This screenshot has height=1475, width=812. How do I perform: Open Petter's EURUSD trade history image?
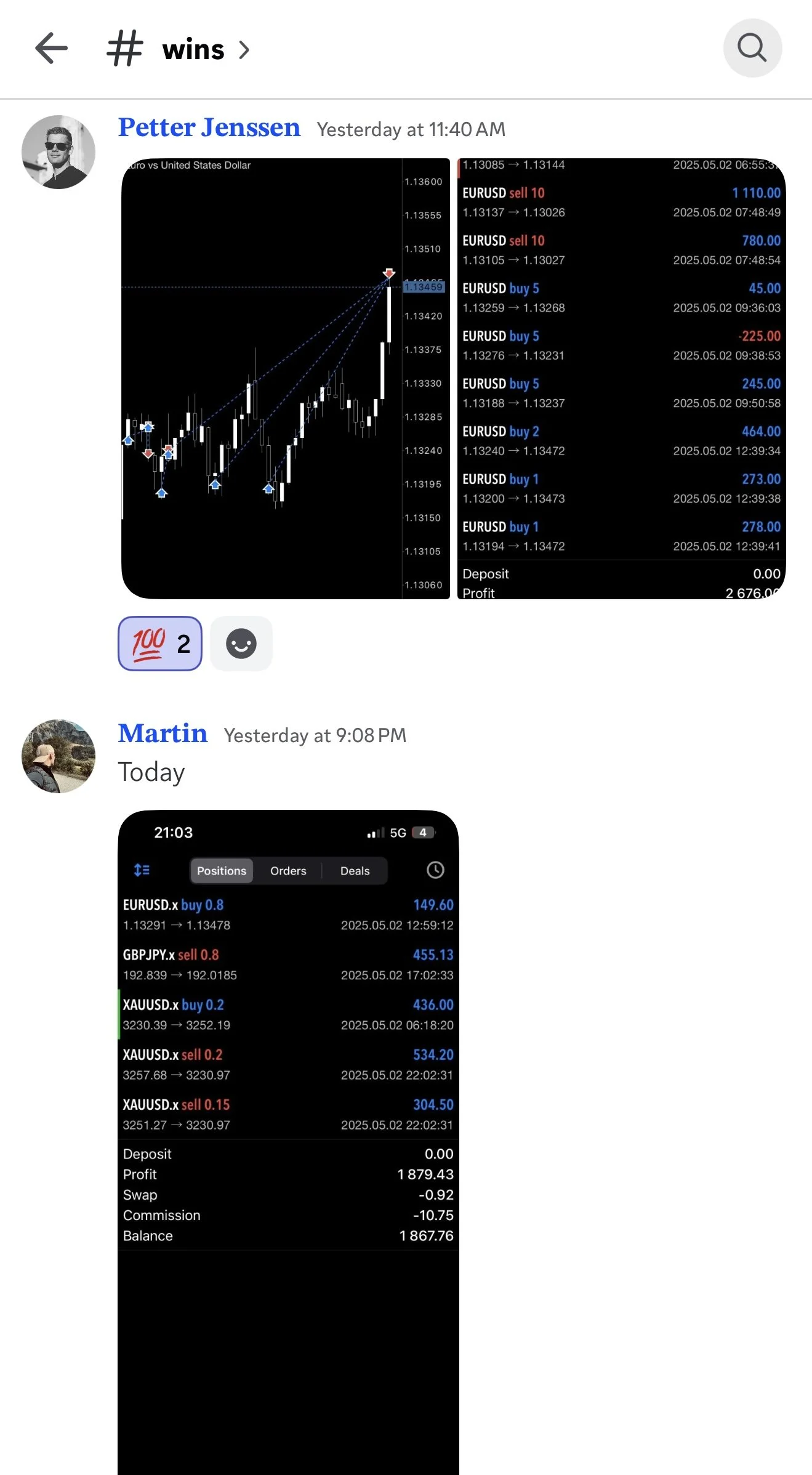tap(621, 378)
